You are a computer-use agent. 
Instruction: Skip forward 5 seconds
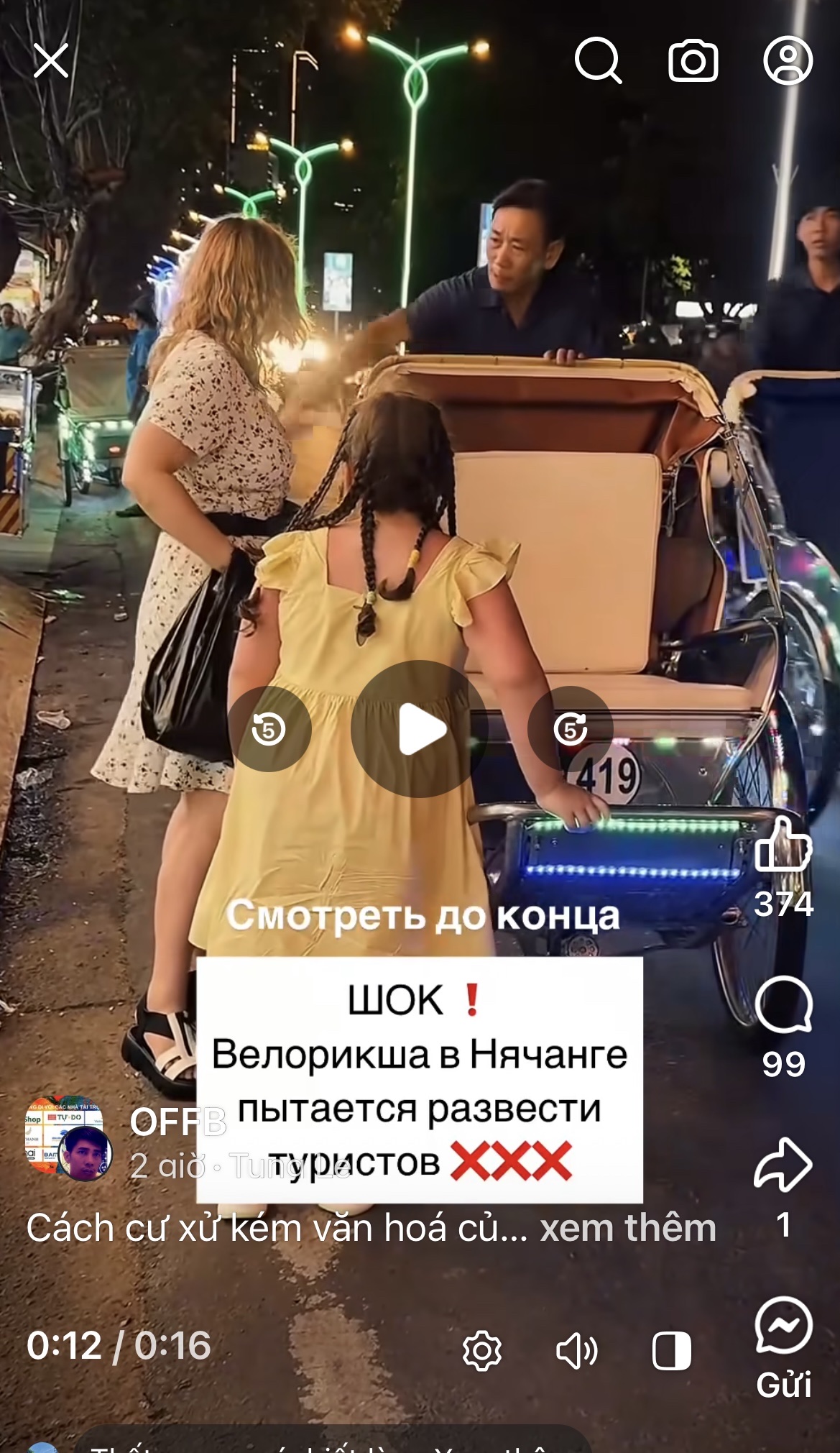pyautogui.click(x=571, y=729)
